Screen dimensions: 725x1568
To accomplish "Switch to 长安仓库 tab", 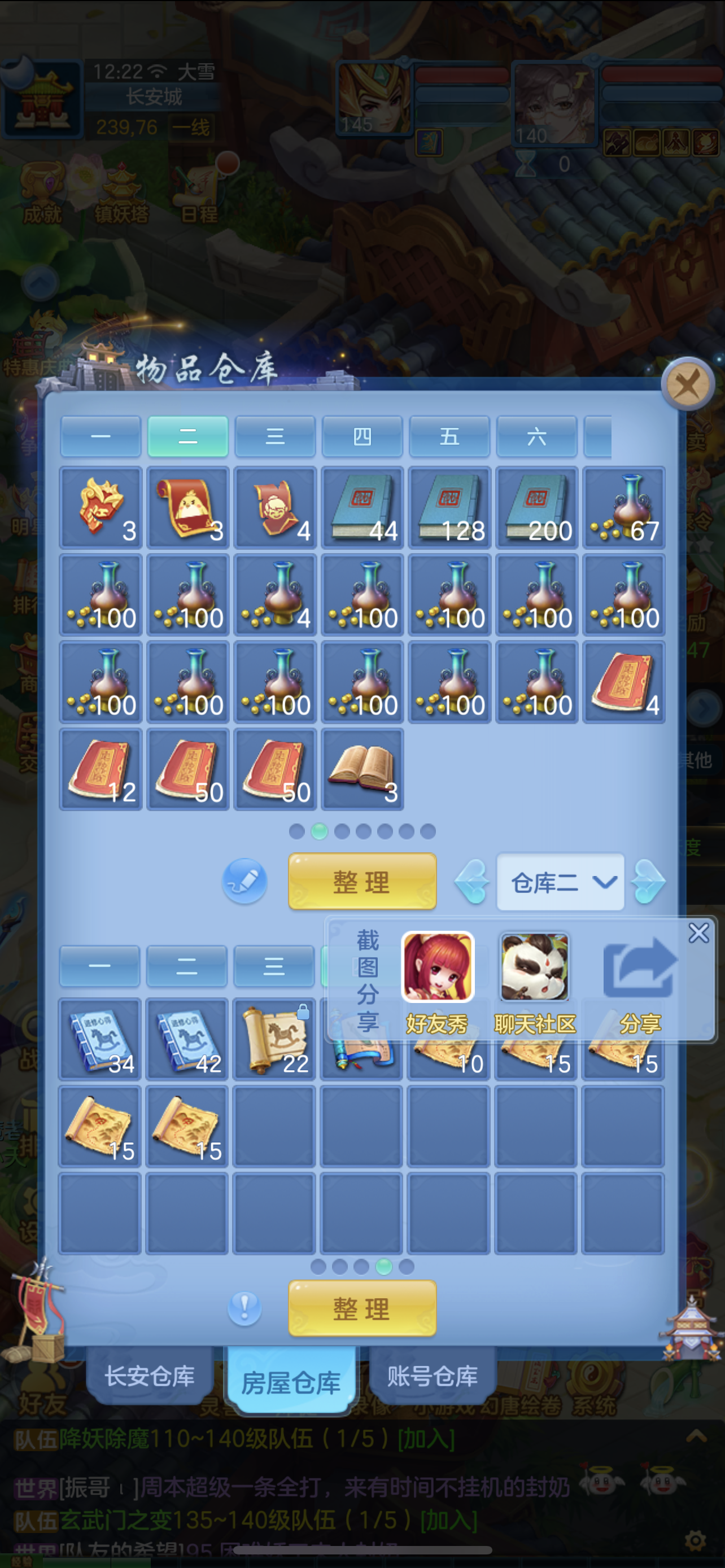I will pyautogui.click(x=150, y=1376).
